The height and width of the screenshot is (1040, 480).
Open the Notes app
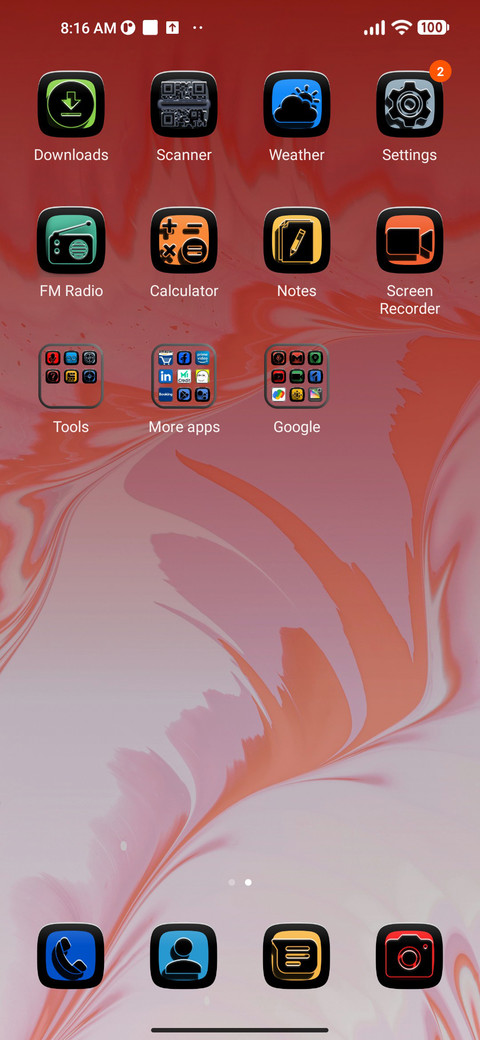[x=296, y=240]
